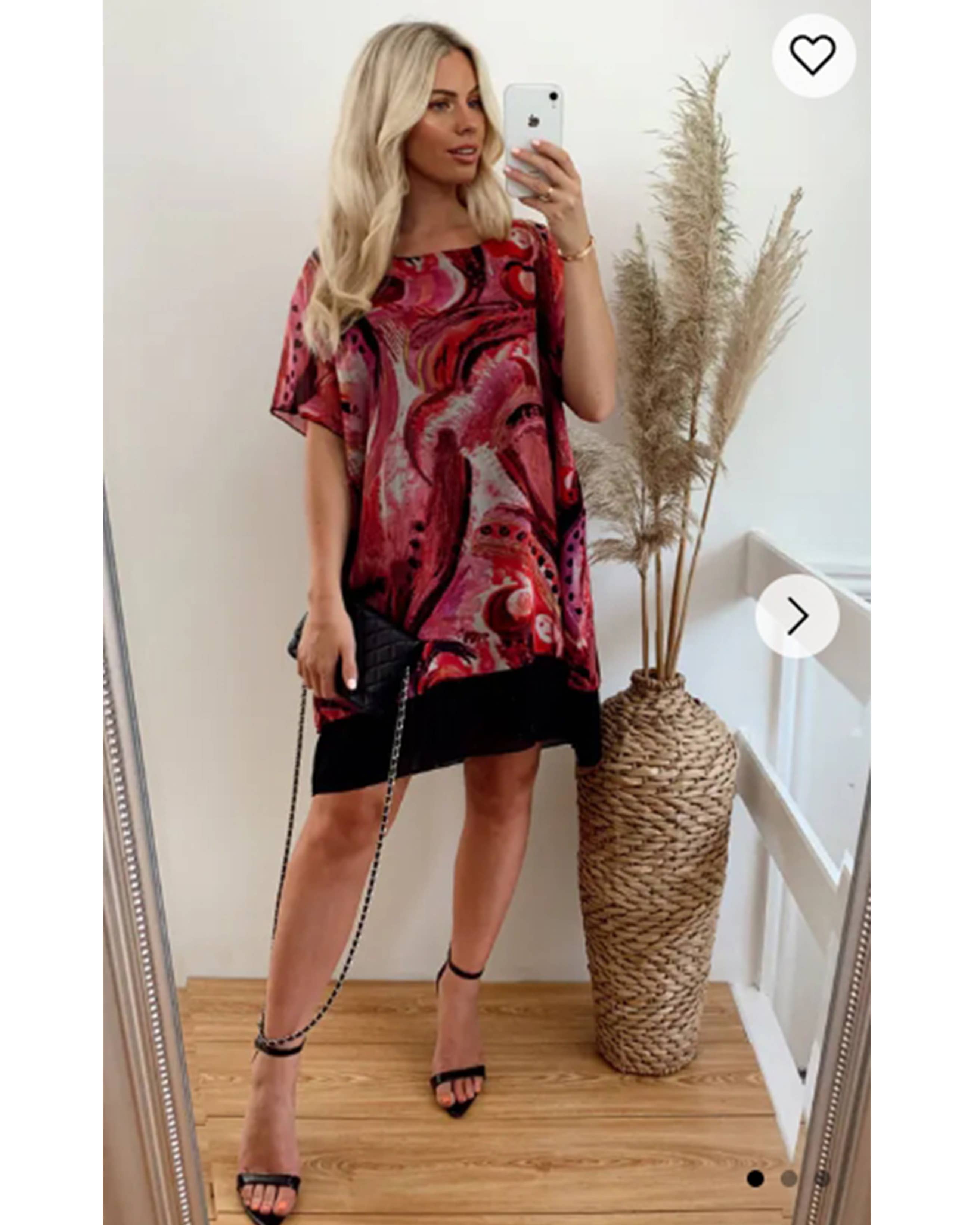This screenshot has height=1225, width=980.
Task: Show the next product photo
Action: click(x=797, y=616)
